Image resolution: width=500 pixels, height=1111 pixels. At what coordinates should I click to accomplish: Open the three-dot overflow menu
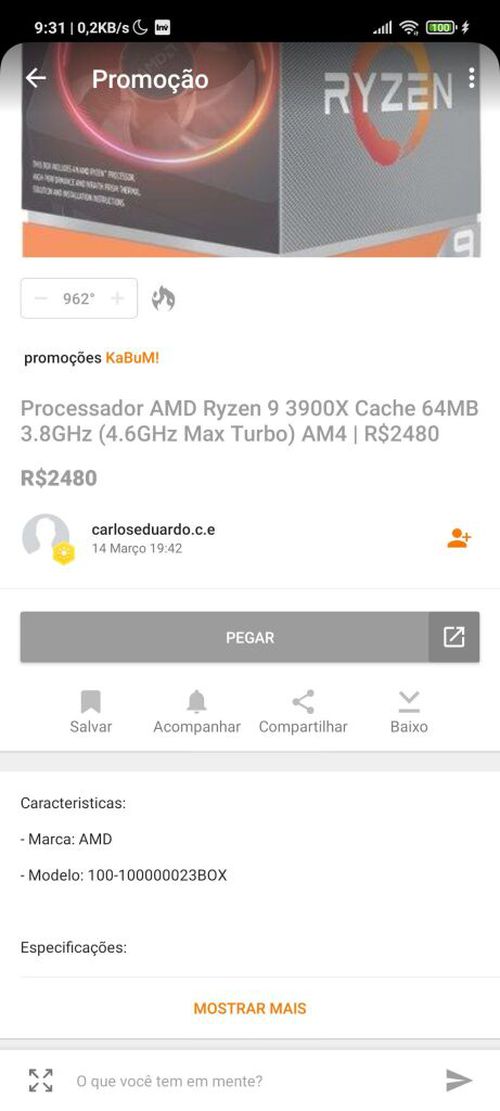[472, 78]
